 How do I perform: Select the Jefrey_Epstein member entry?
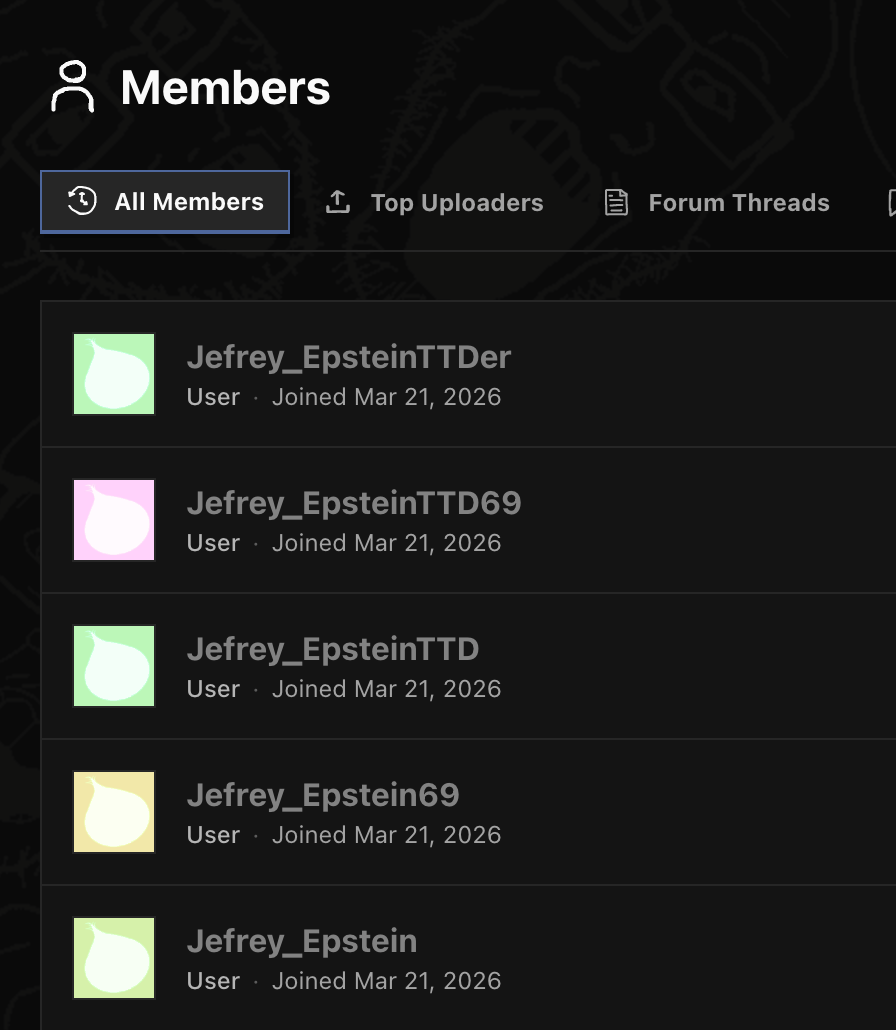tap(301, 942)
